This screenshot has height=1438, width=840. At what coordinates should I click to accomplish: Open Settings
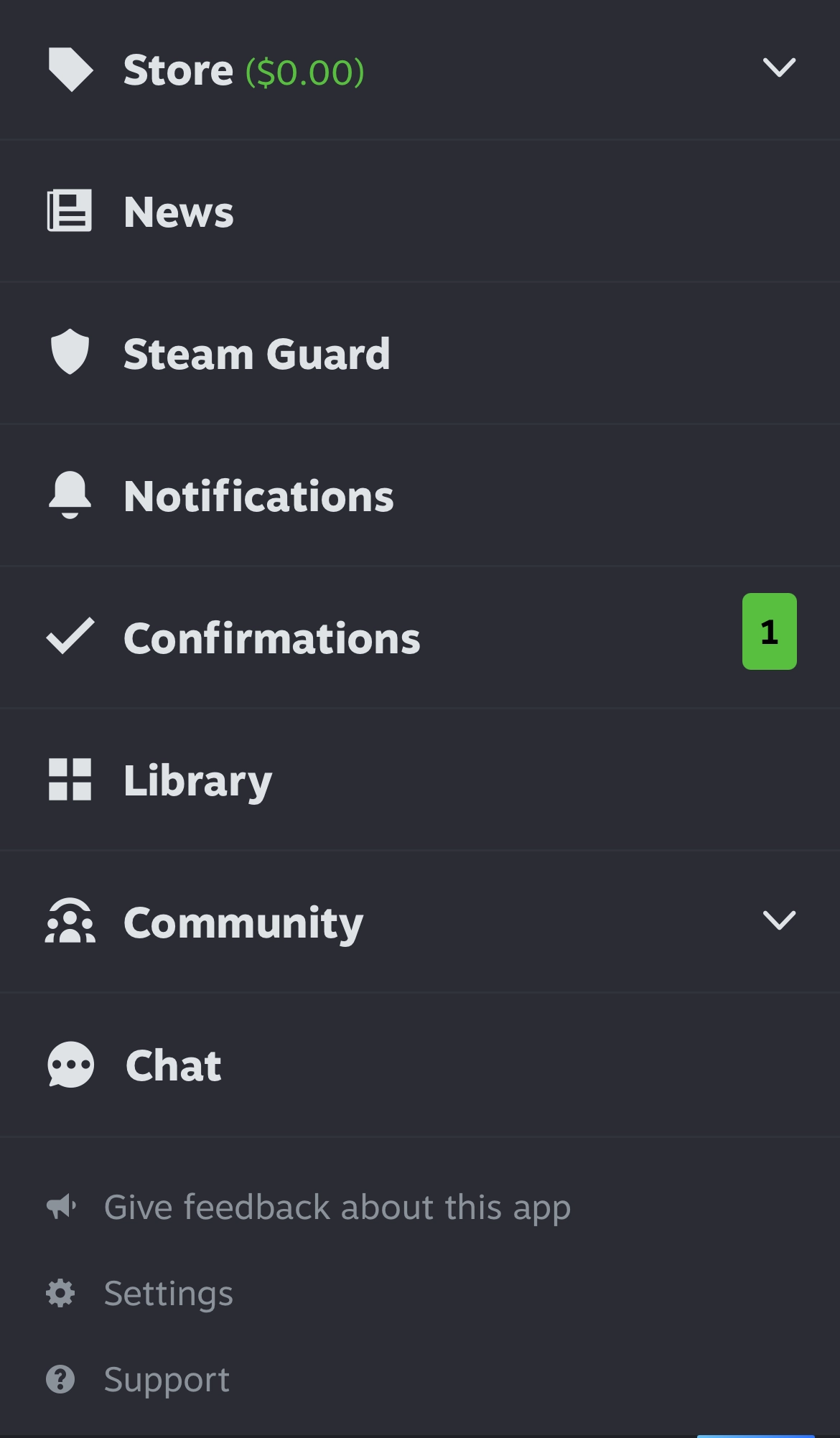(x=168, y=1293)
